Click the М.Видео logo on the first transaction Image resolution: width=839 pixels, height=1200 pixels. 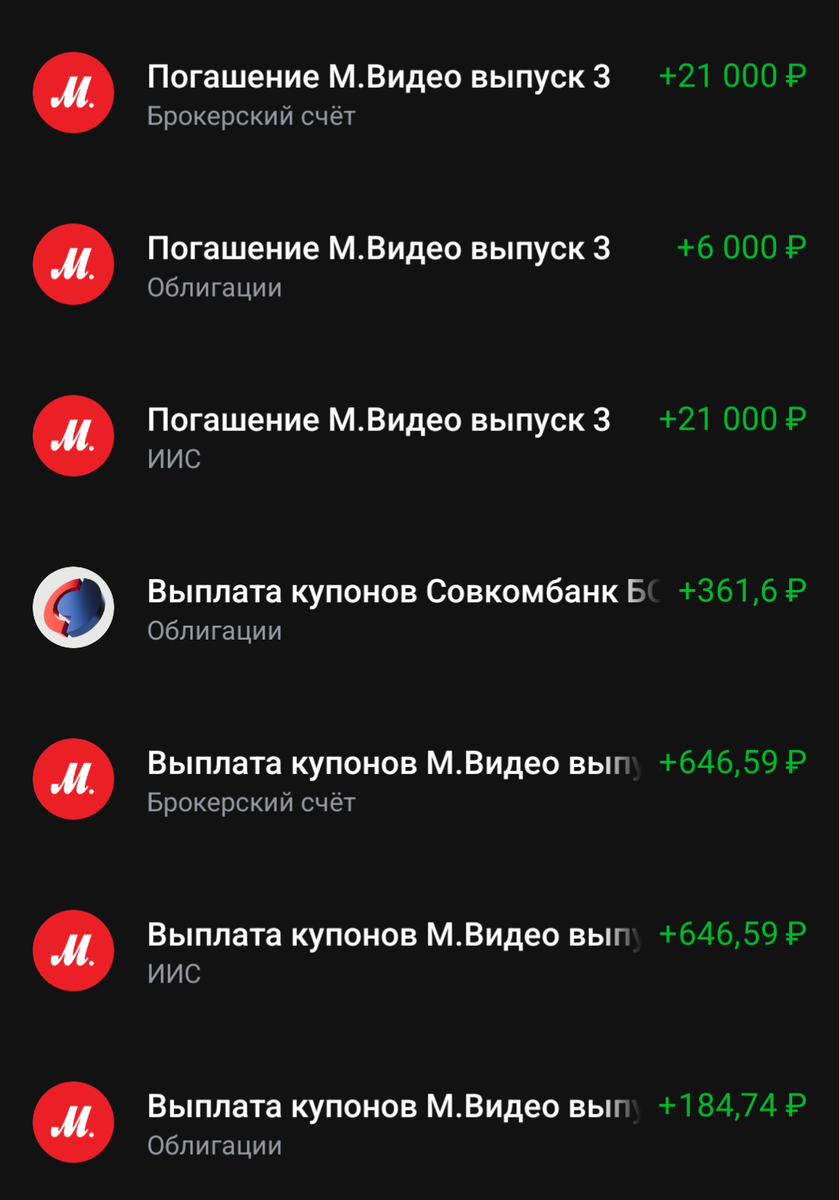point(73,92)
